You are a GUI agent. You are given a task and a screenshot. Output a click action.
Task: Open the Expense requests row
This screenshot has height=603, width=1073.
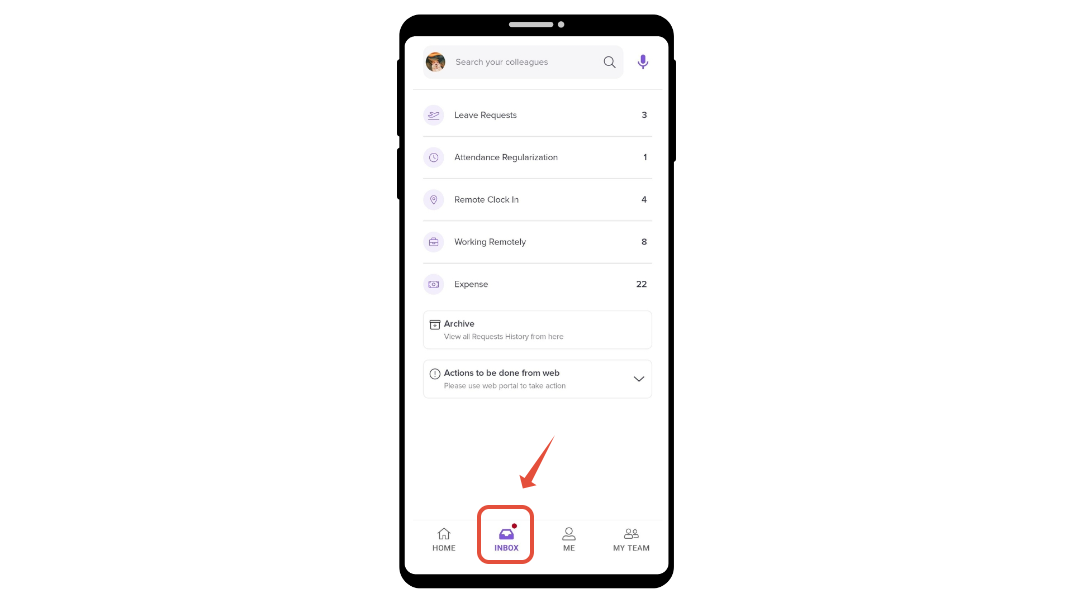point(537,284)
